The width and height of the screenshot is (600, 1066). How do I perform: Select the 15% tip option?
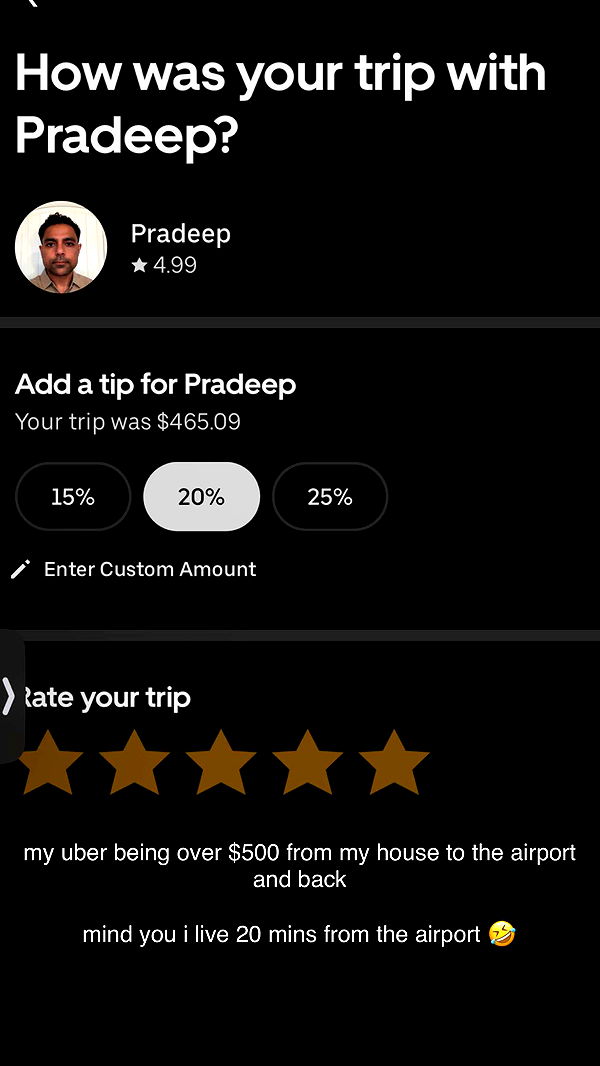[x=73, y=497]
